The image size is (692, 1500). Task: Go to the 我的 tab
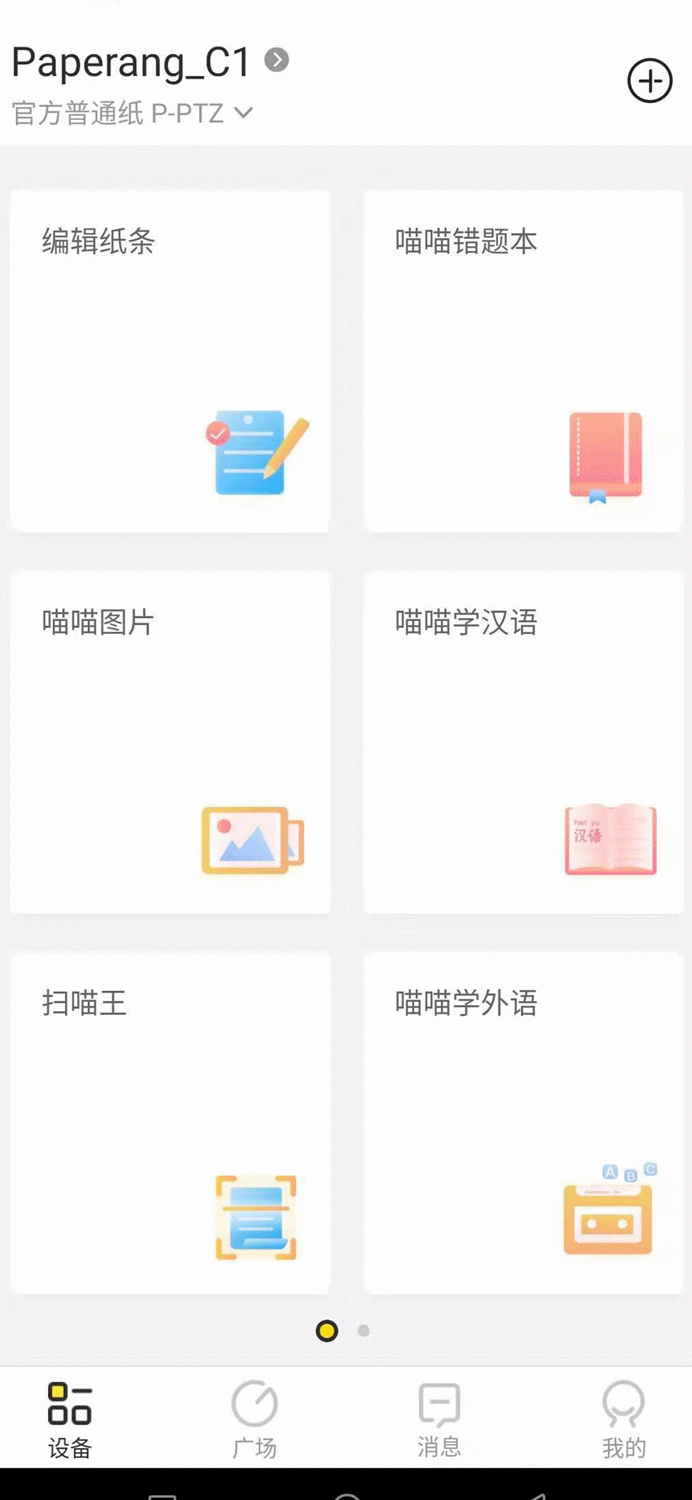coord(623,1418)
